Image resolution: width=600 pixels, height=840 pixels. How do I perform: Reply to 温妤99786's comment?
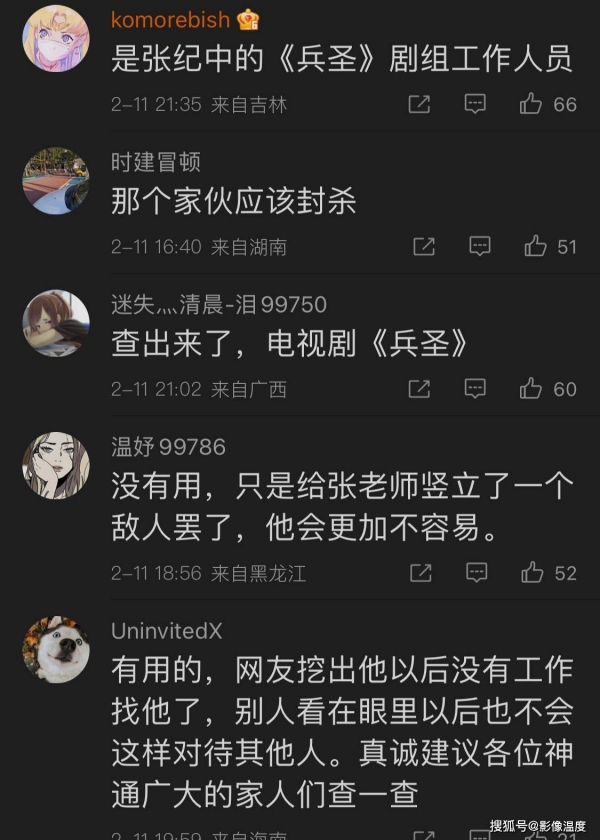(476, 572)
